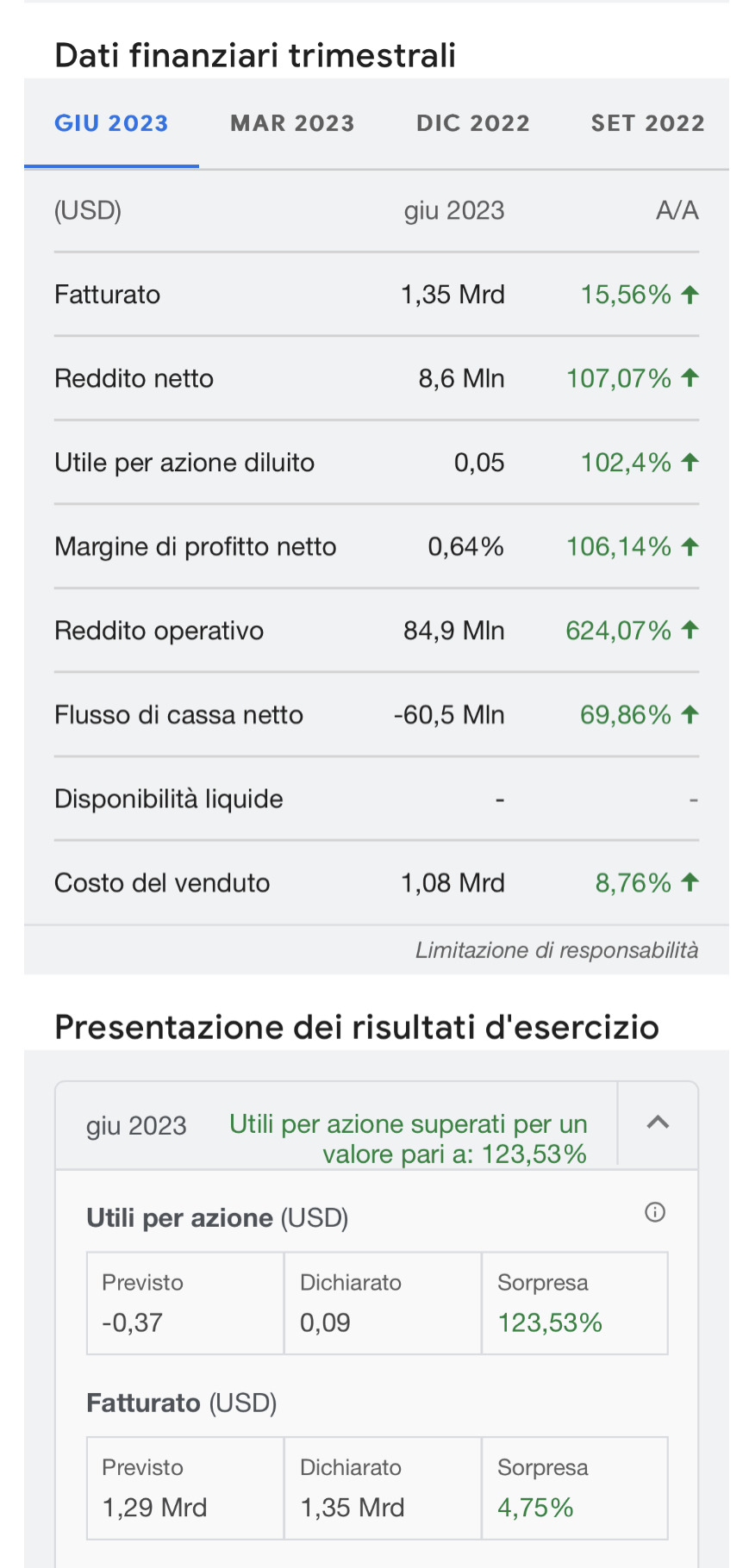The height and width of the screenshot is (1568, 749).
Task: Switch to the MAR 2023 tab
Action: [292, 123]
